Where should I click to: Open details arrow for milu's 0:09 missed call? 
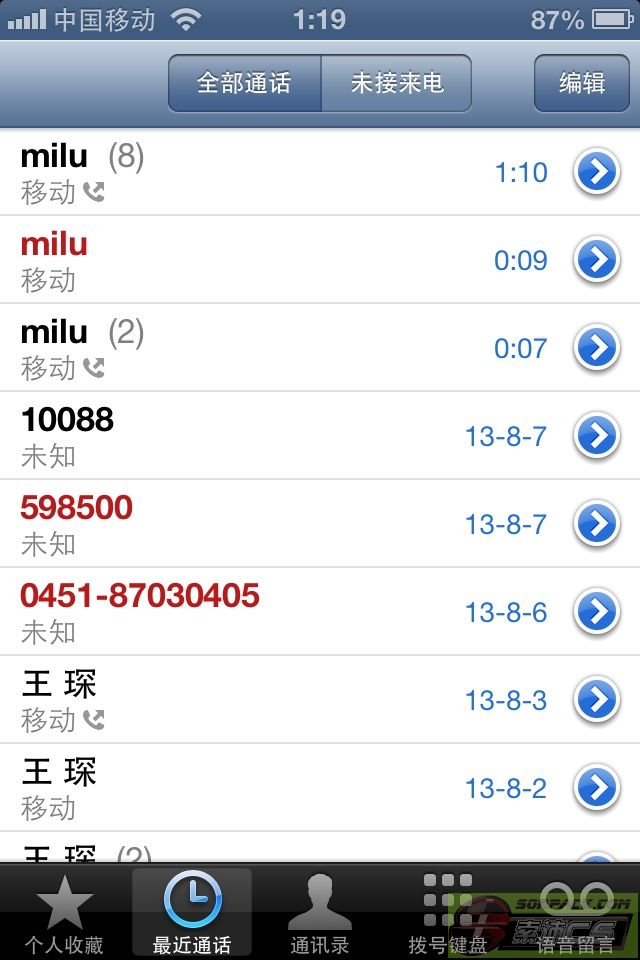point(596,261)
